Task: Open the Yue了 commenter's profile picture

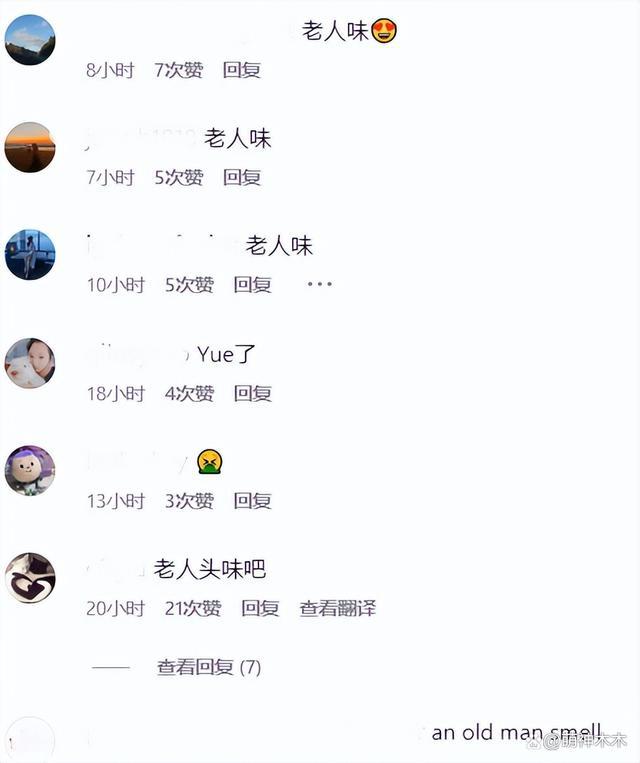Action: coord(30,362)
